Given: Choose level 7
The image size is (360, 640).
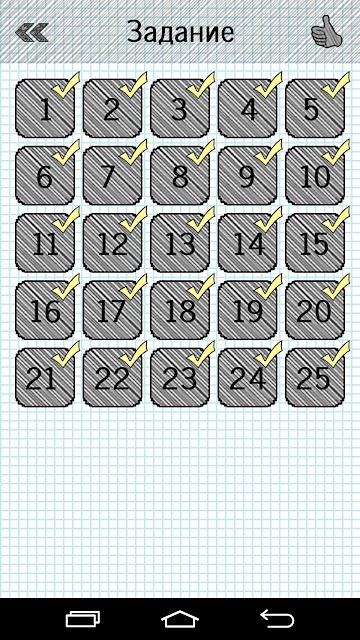Looking at the screenshot, I should pos(113,176).
